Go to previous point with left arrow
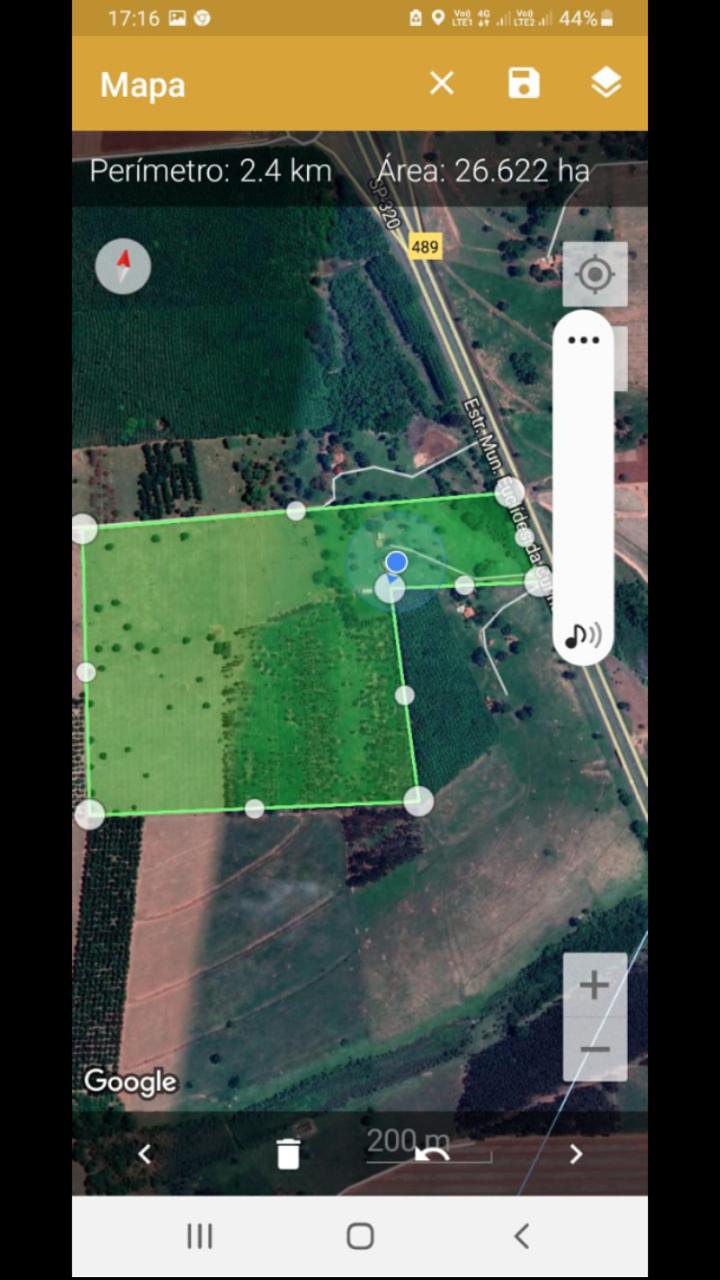 pos(144,1154)
